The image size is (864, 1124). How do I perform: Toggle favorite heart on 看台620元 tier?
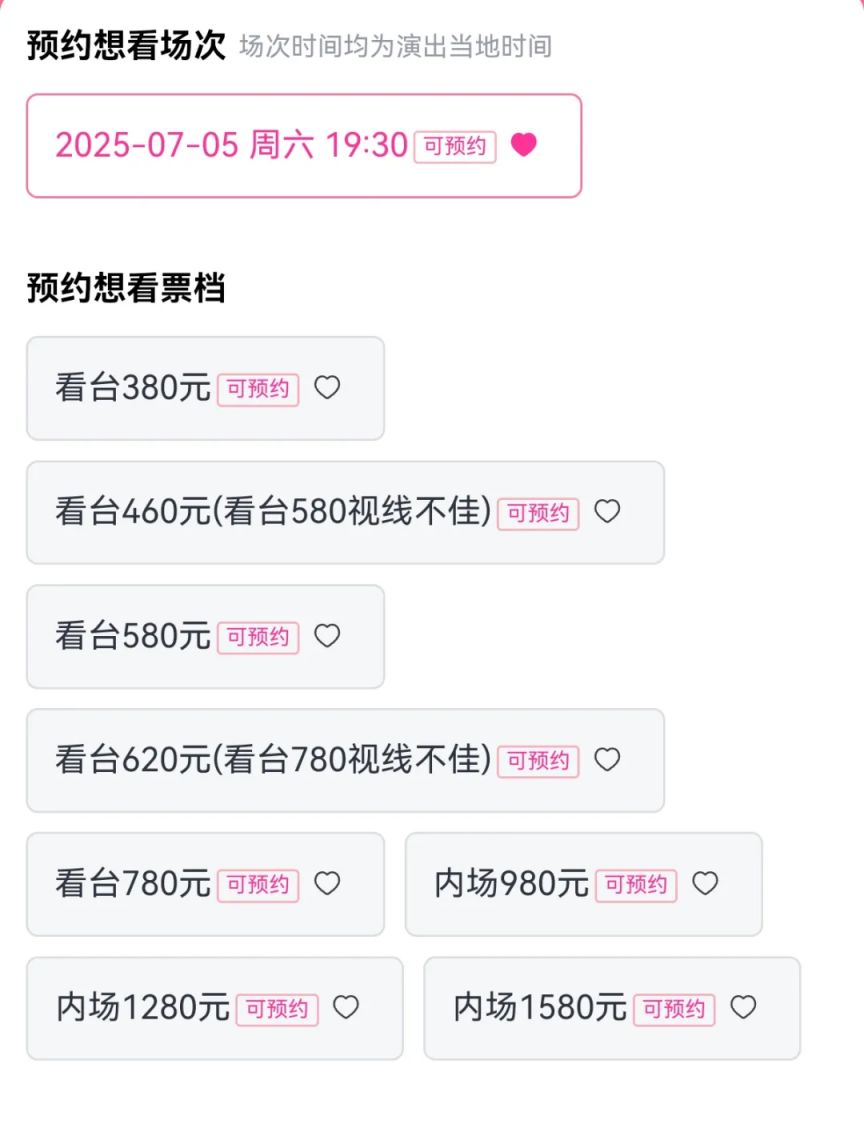coord(608,760)
